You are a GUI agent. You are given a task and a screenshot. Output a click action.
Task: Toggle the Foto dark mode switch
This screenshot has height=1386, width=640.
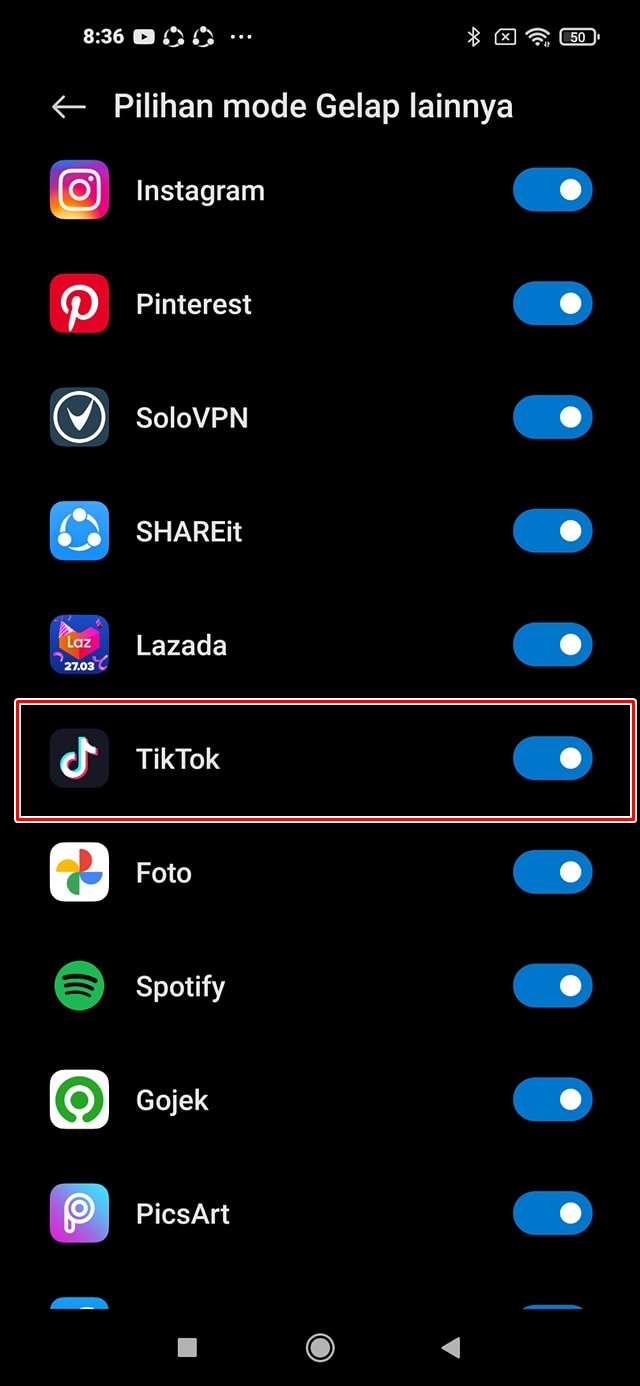(552, 873)
